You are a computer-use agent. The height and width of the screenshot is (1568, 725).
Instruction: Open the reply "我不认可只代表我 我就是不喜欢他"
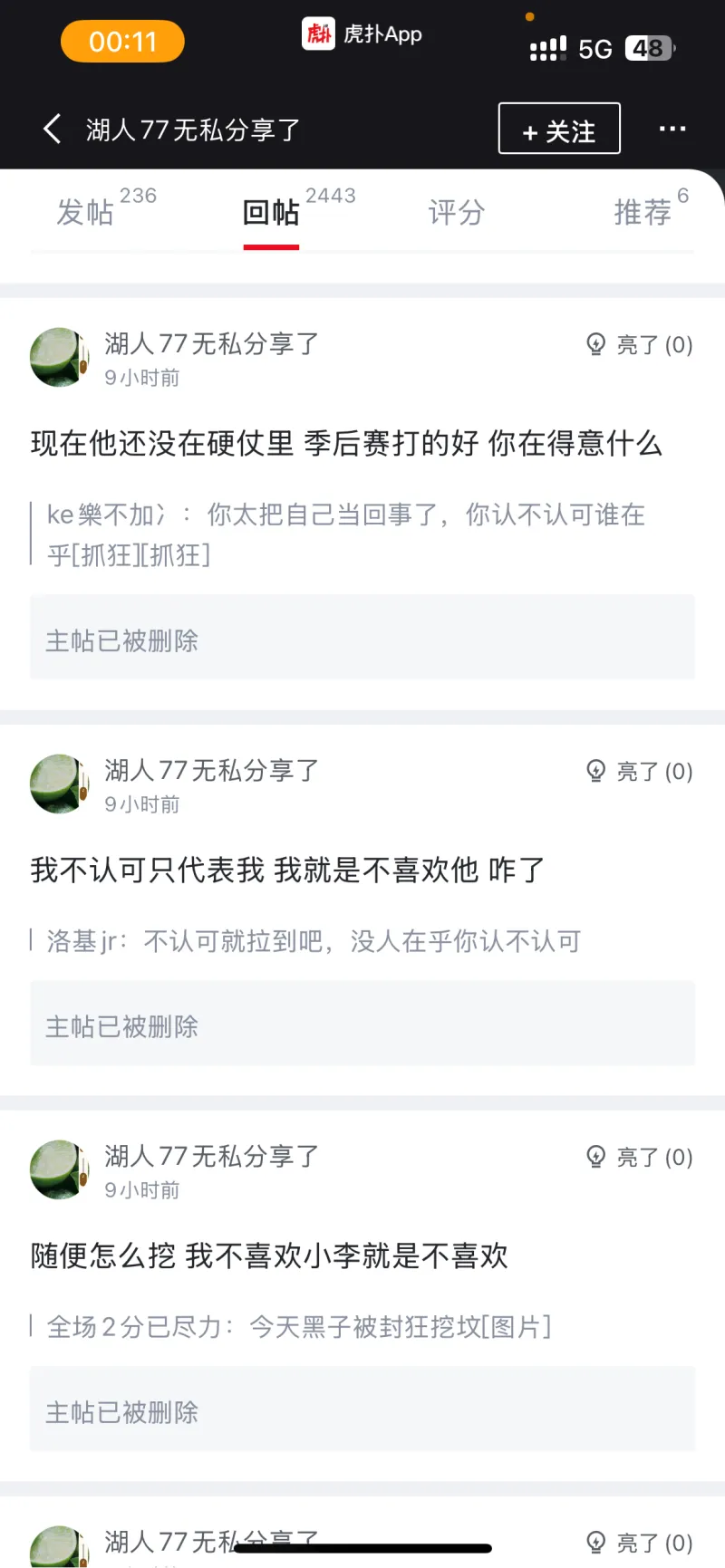pyautogui.click(x=288, y=870)
